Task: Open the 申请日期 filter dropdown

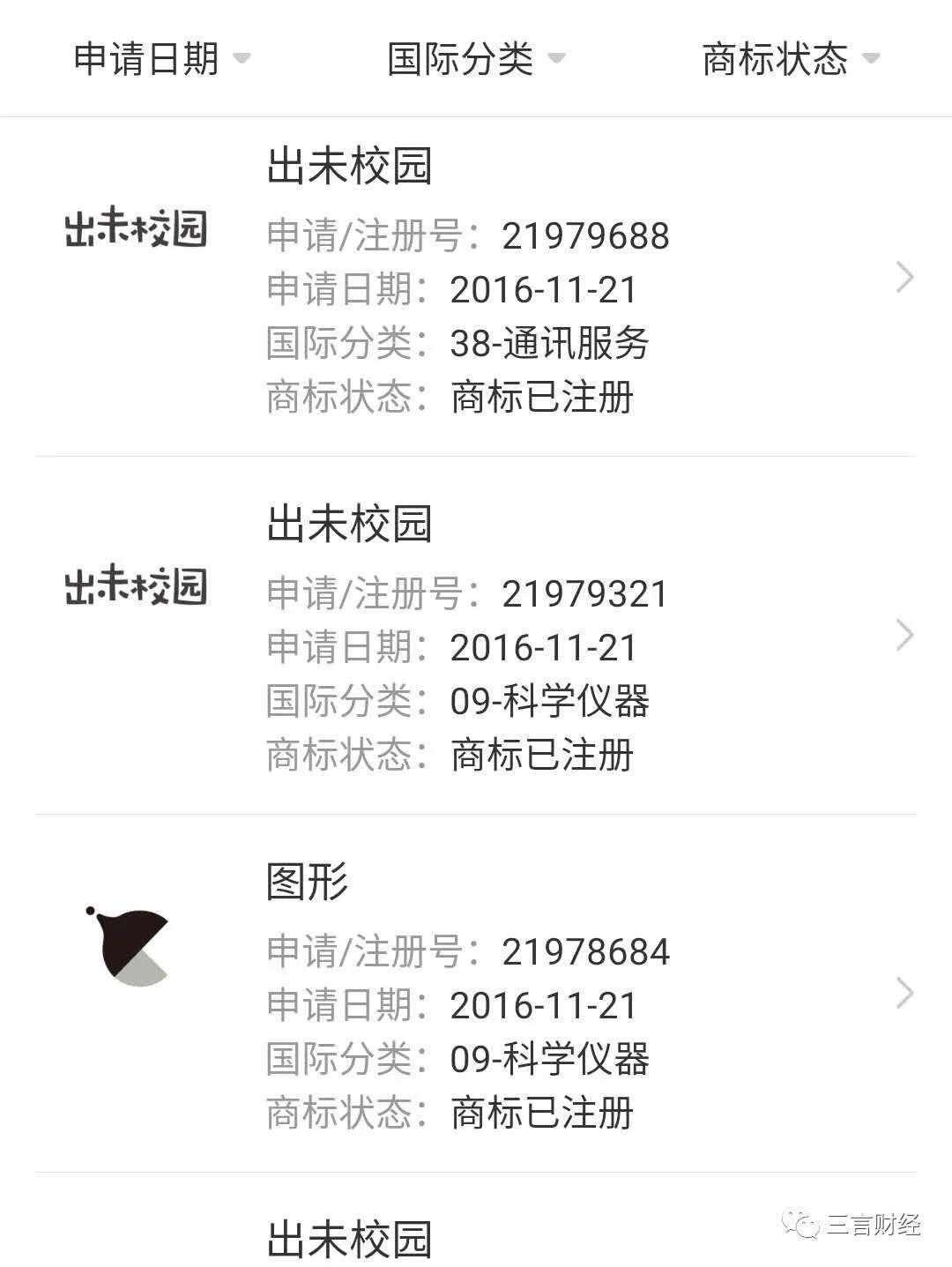Action: [161, 59]
